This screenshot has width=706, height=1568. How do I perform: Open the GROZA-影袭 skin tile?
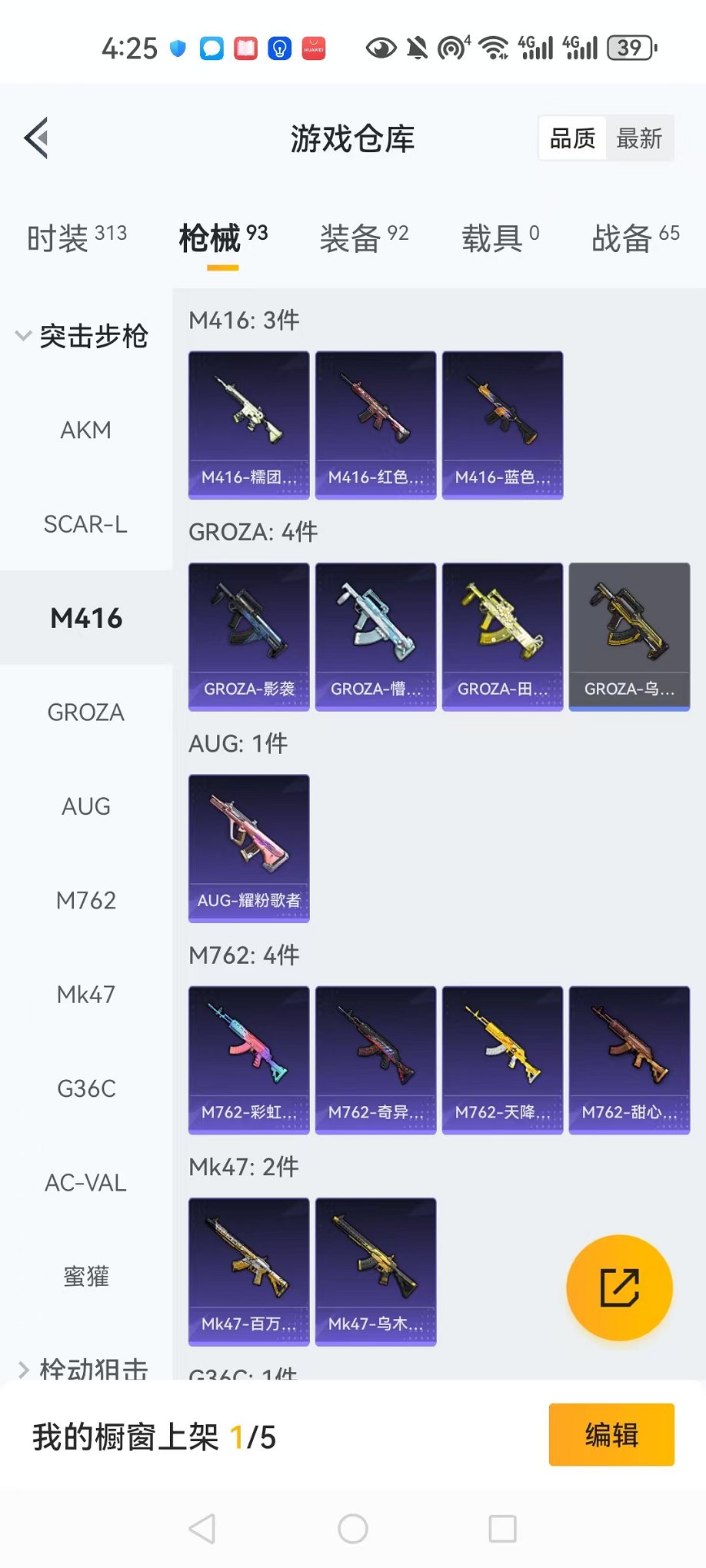(248, 636)
